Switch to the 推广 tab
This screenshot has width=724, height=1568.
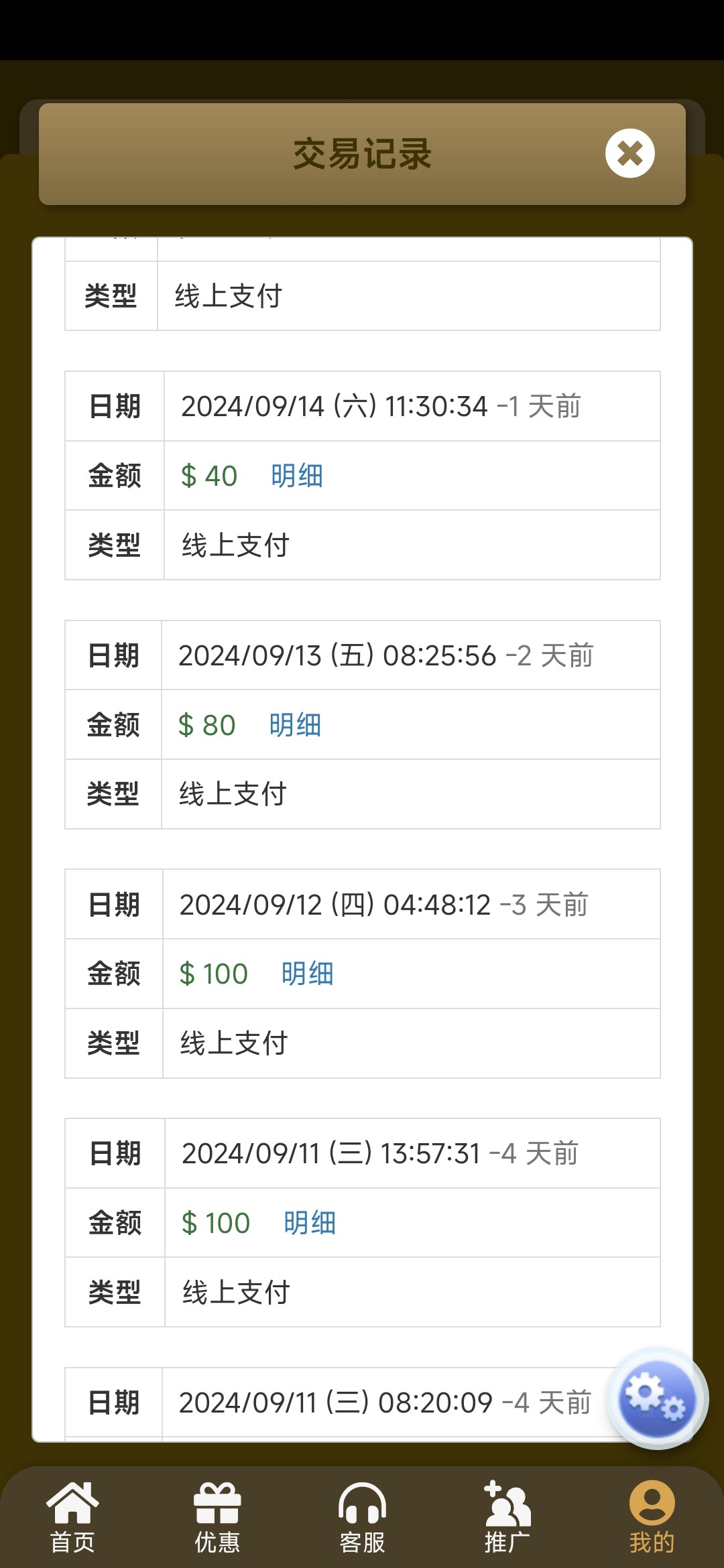(x=507, y=1517)
